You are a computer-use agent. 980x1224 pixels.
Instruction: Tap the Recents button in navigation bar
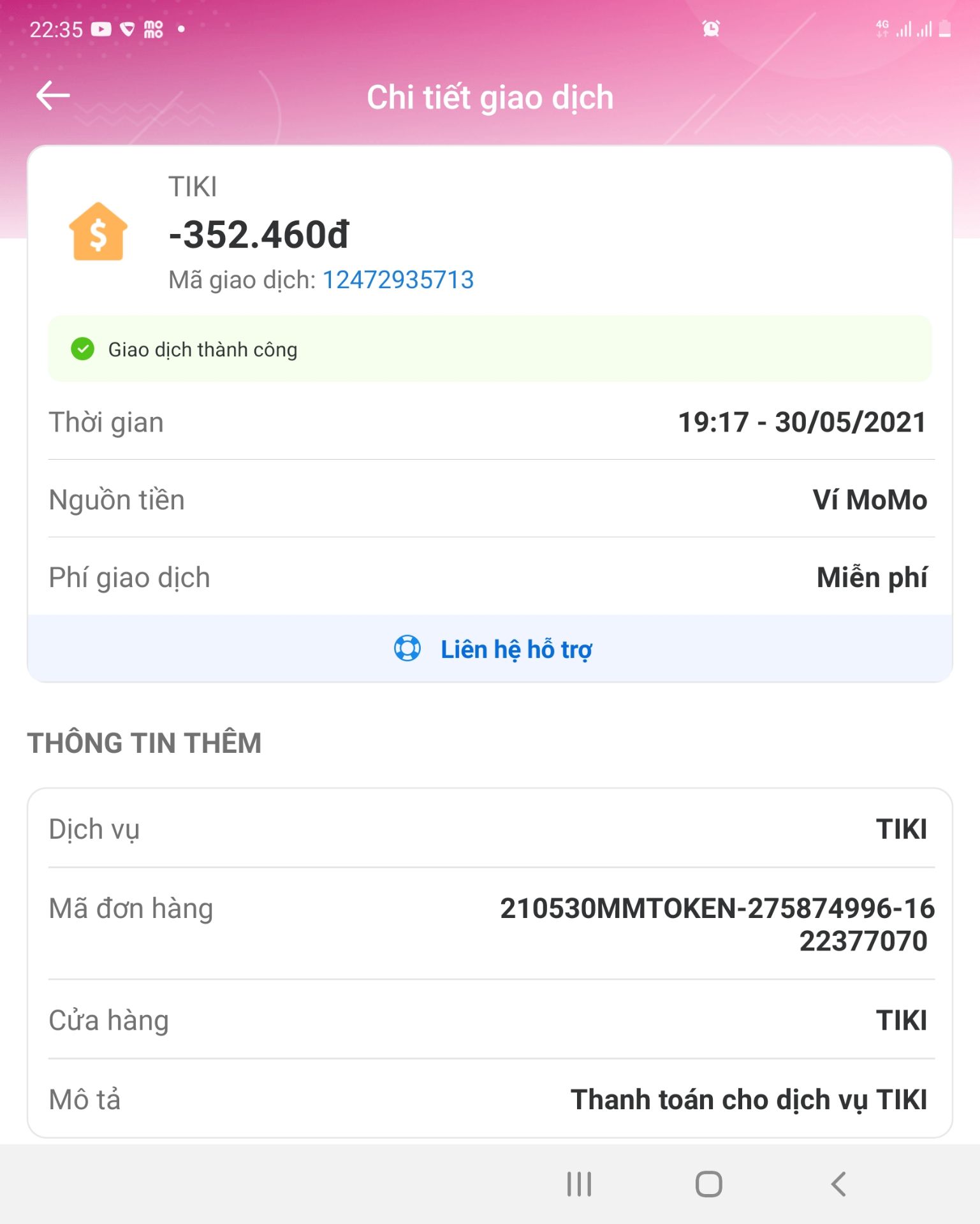[578, 1184]
